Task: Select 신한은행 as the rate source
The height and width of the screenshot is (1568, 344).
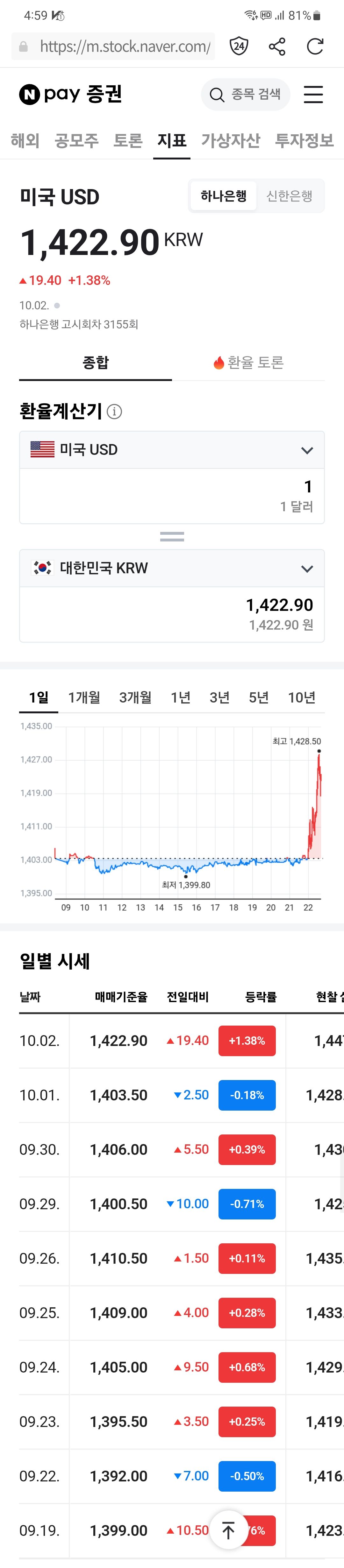Action: pyautogui.click(x=289, y=196)
